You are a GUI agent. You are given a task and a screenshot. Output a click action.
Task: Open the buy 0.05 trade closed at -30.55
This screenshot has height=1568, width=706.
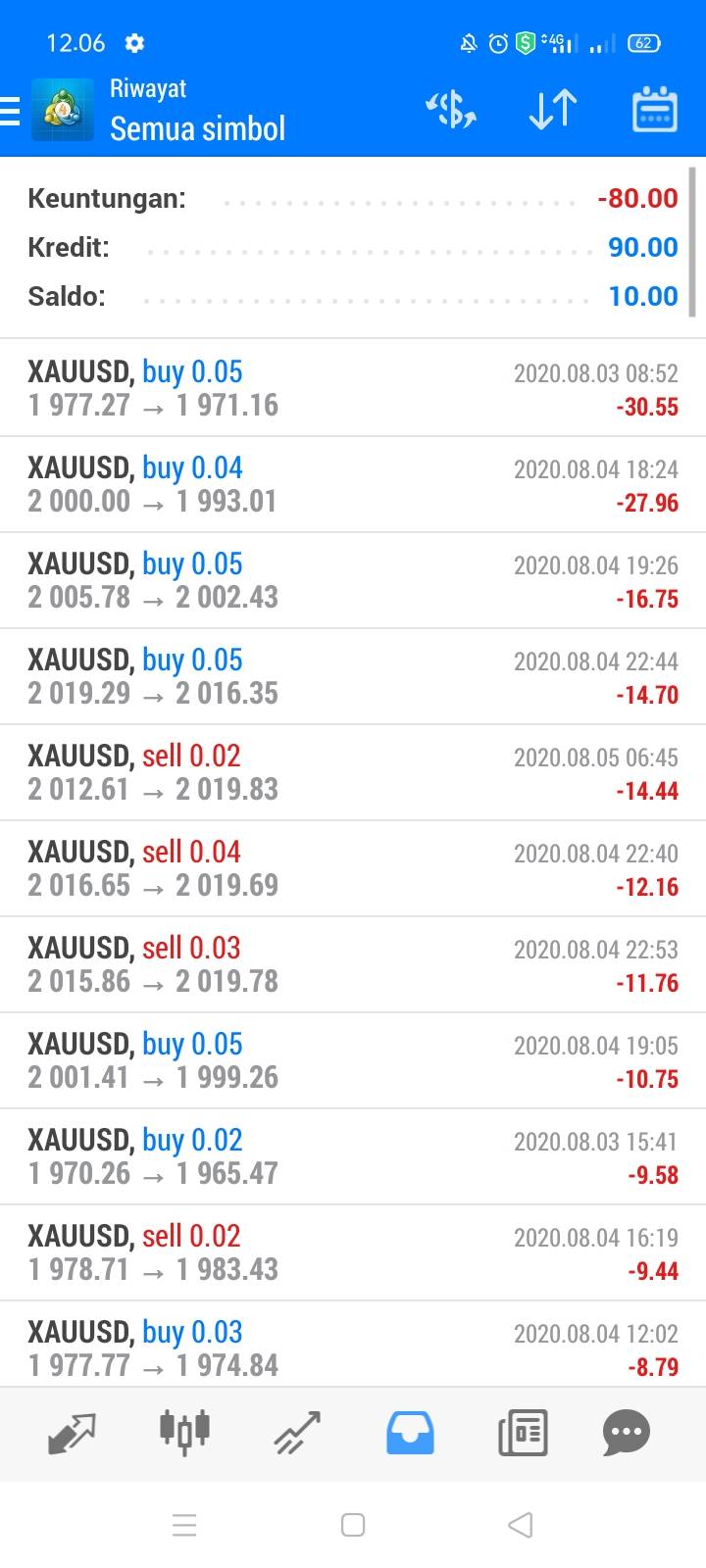click(x=353, y=388)
